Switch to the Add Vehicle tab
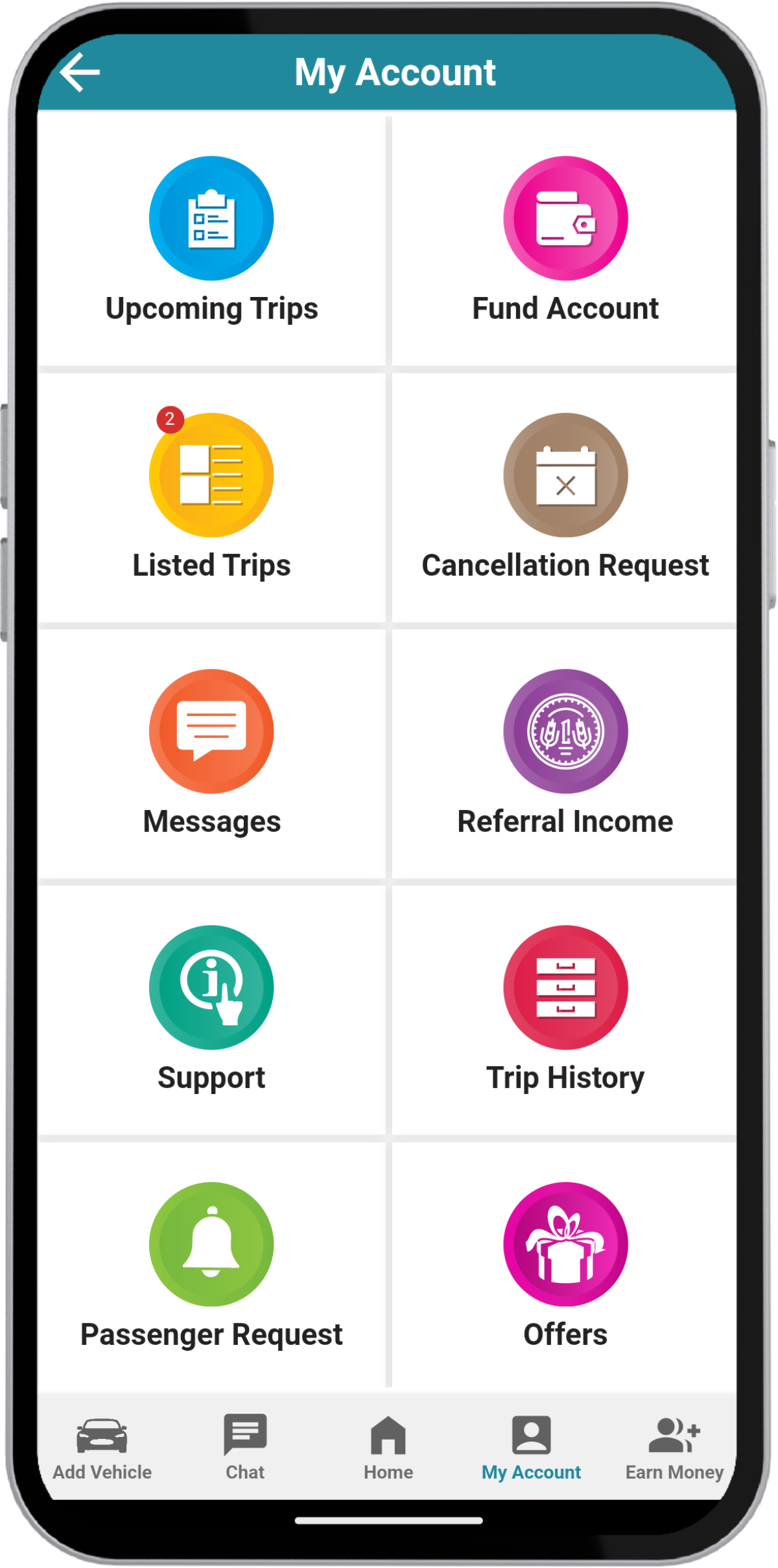778x1568 pixels. [x=102, y=1447]
